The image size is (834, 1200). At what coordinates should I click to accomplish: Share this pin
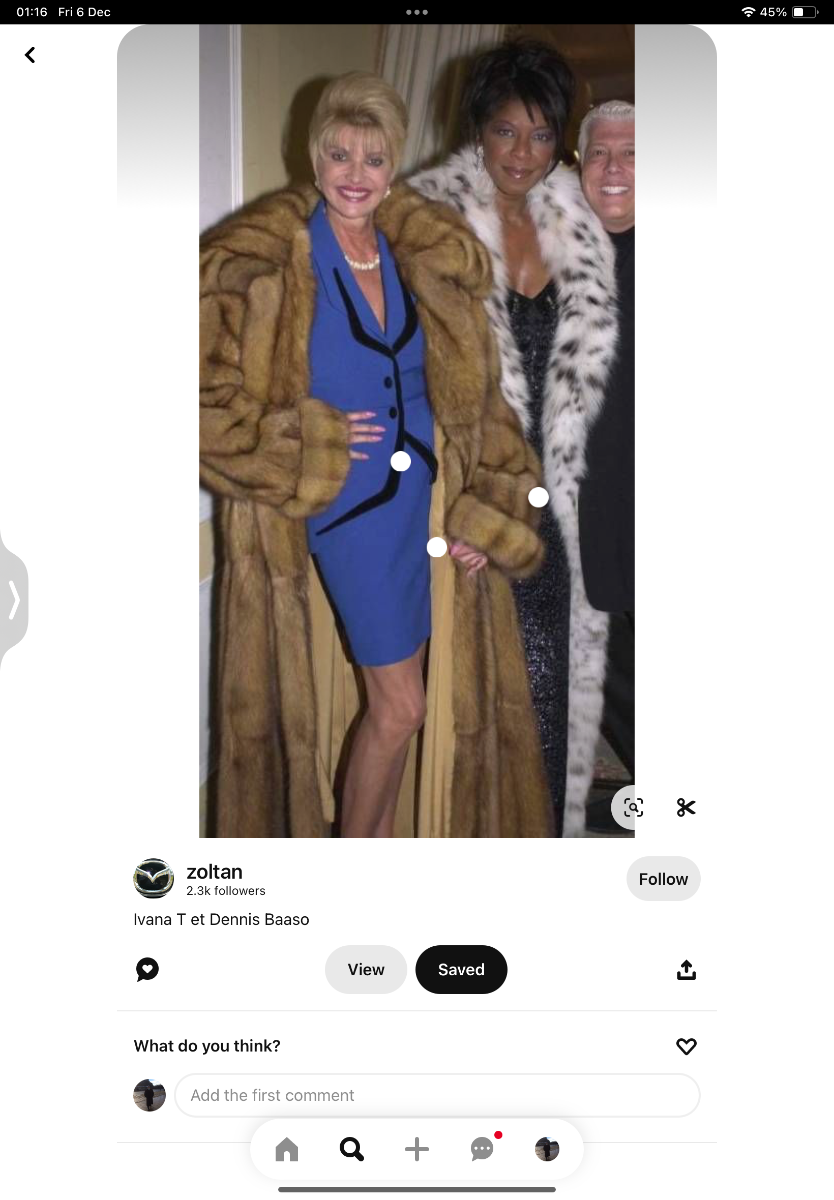pos(686,969)
